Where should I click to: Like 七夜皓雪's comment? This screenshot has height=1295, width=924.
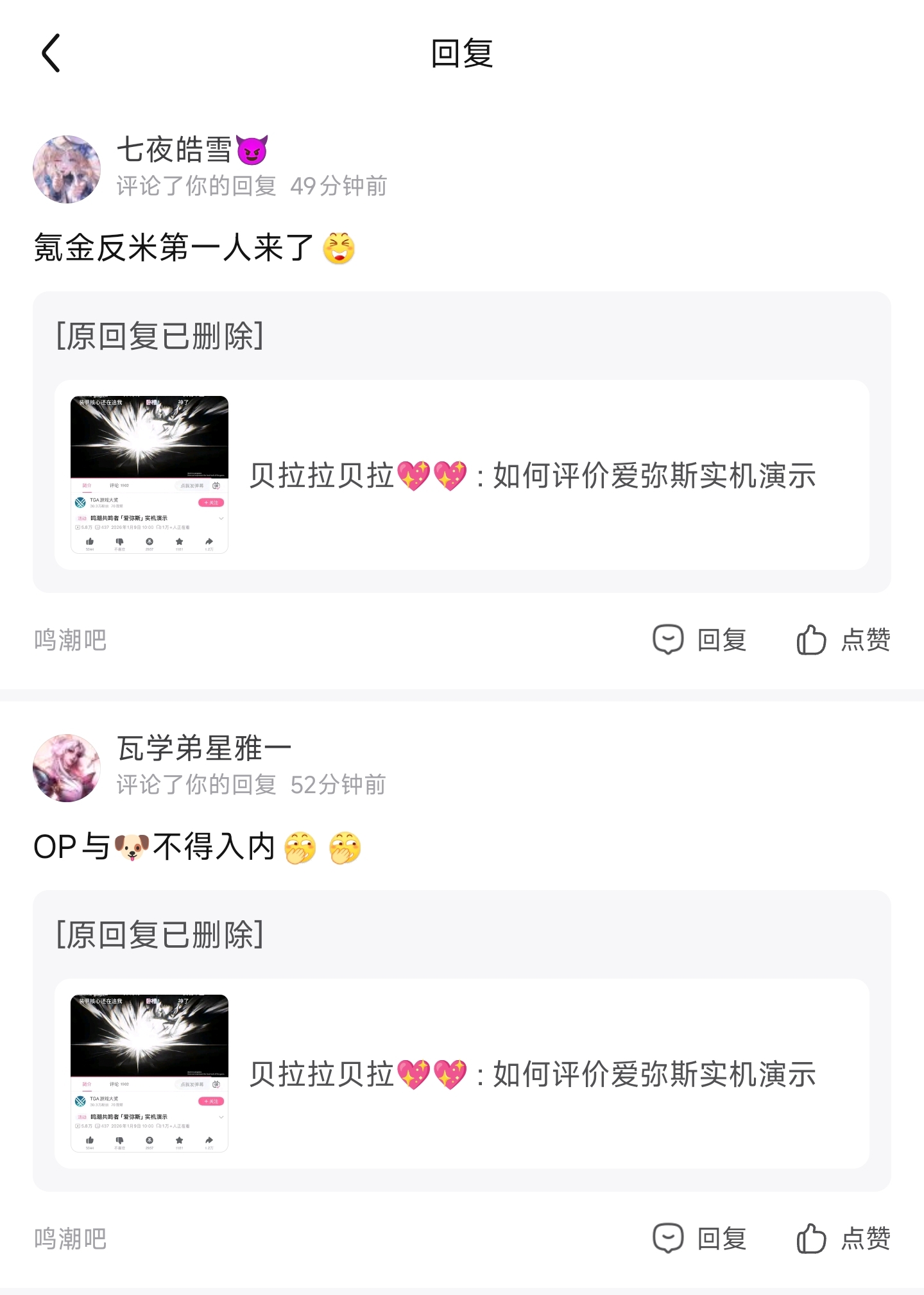(843, 640)
